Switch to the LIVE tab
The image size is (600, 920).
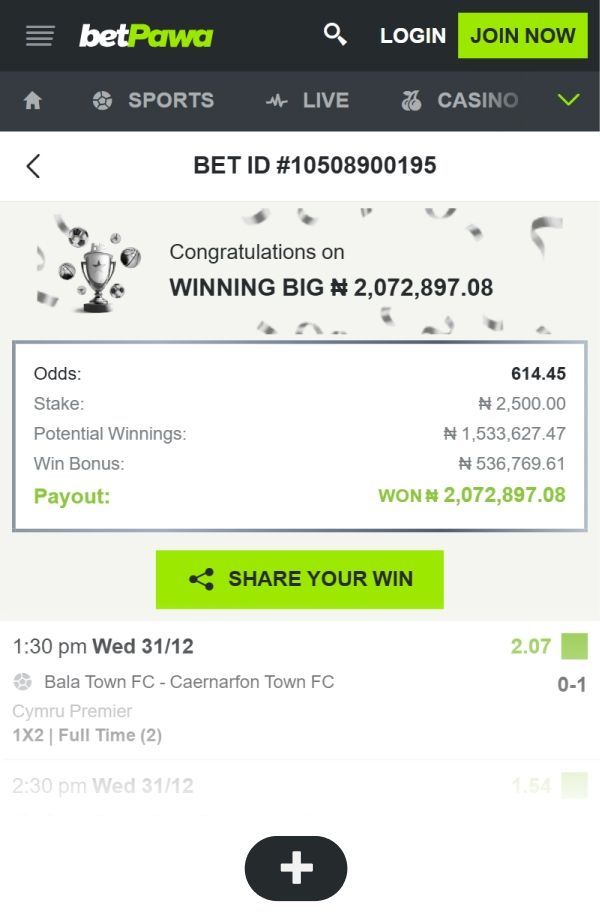pyautogui.click(x=307, y=101)
